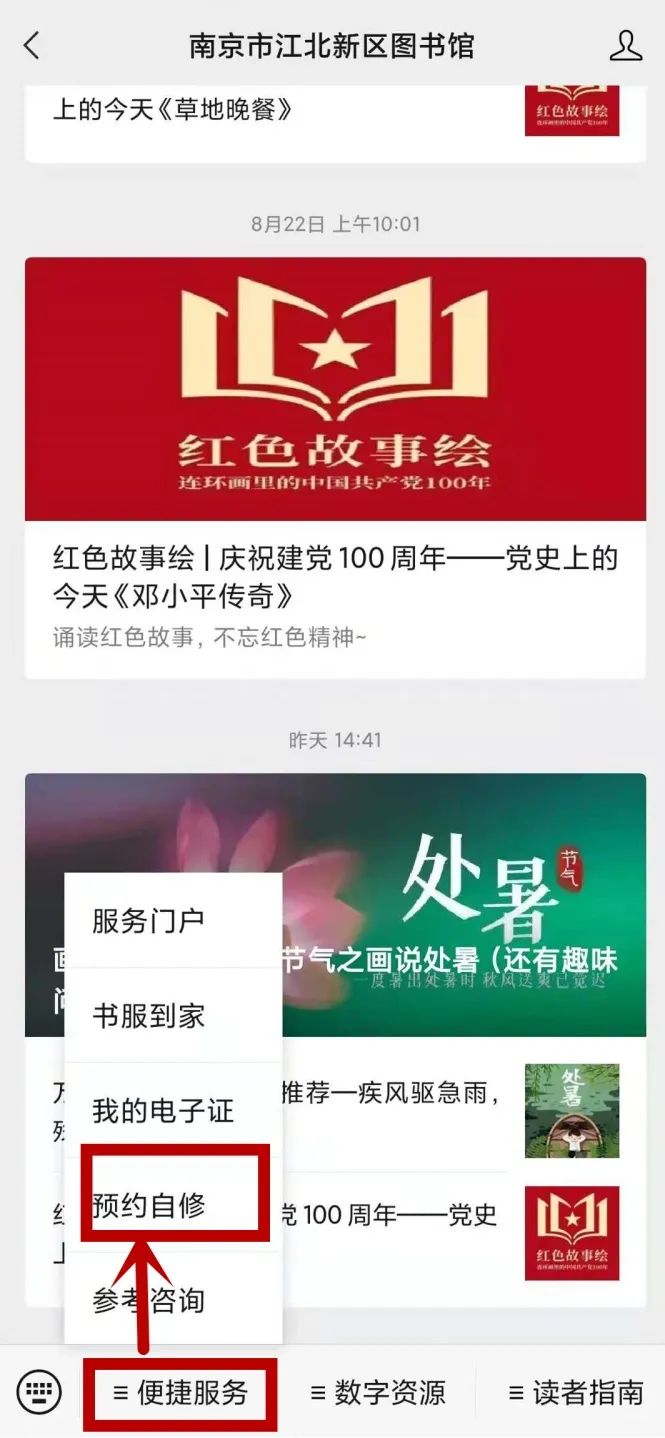Go back using the top-left arrow
Screen dimensions: 665x1438
tap(32, 46)
